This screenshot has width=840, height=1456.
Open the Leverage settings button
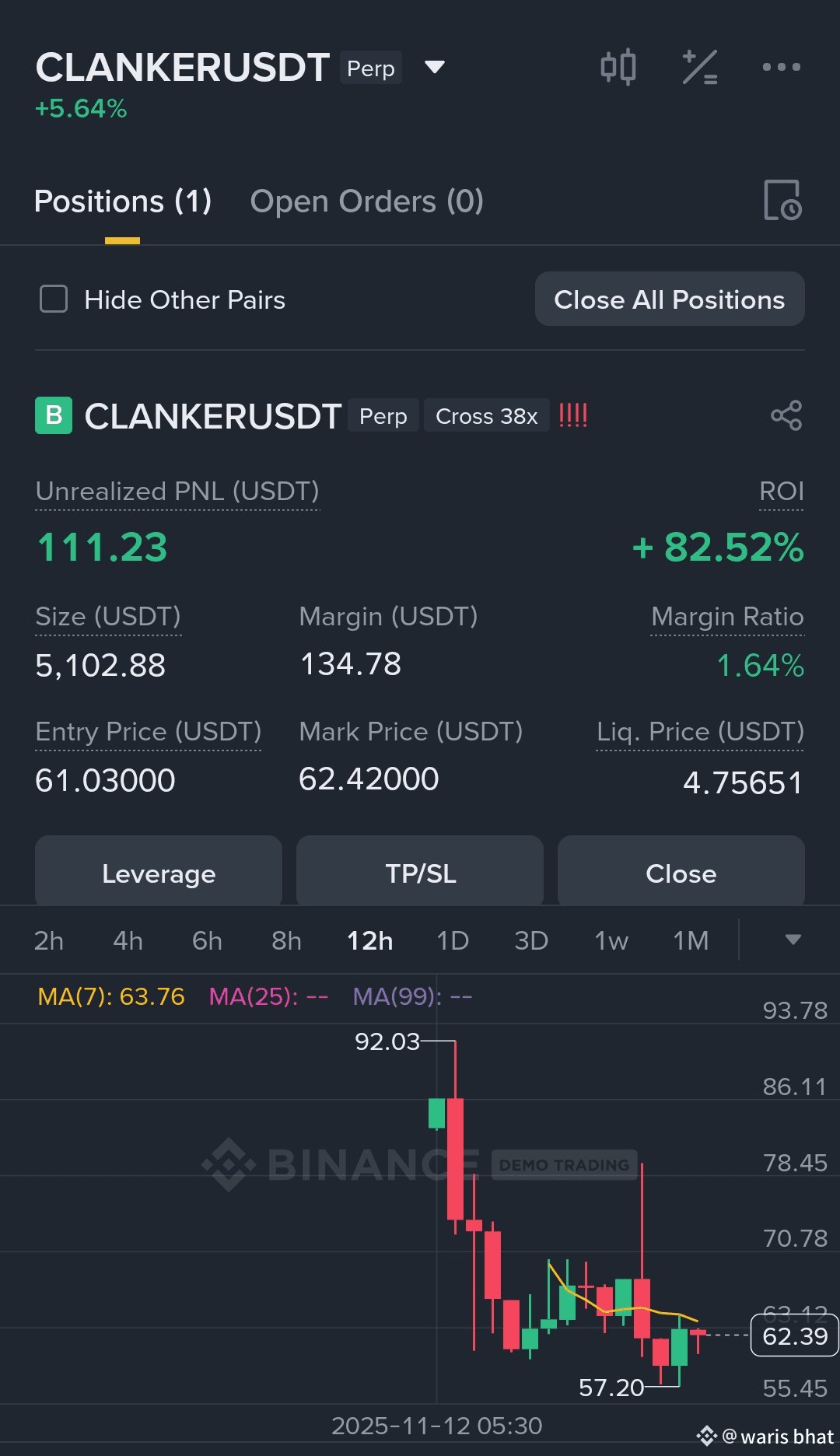pos(159,872)
